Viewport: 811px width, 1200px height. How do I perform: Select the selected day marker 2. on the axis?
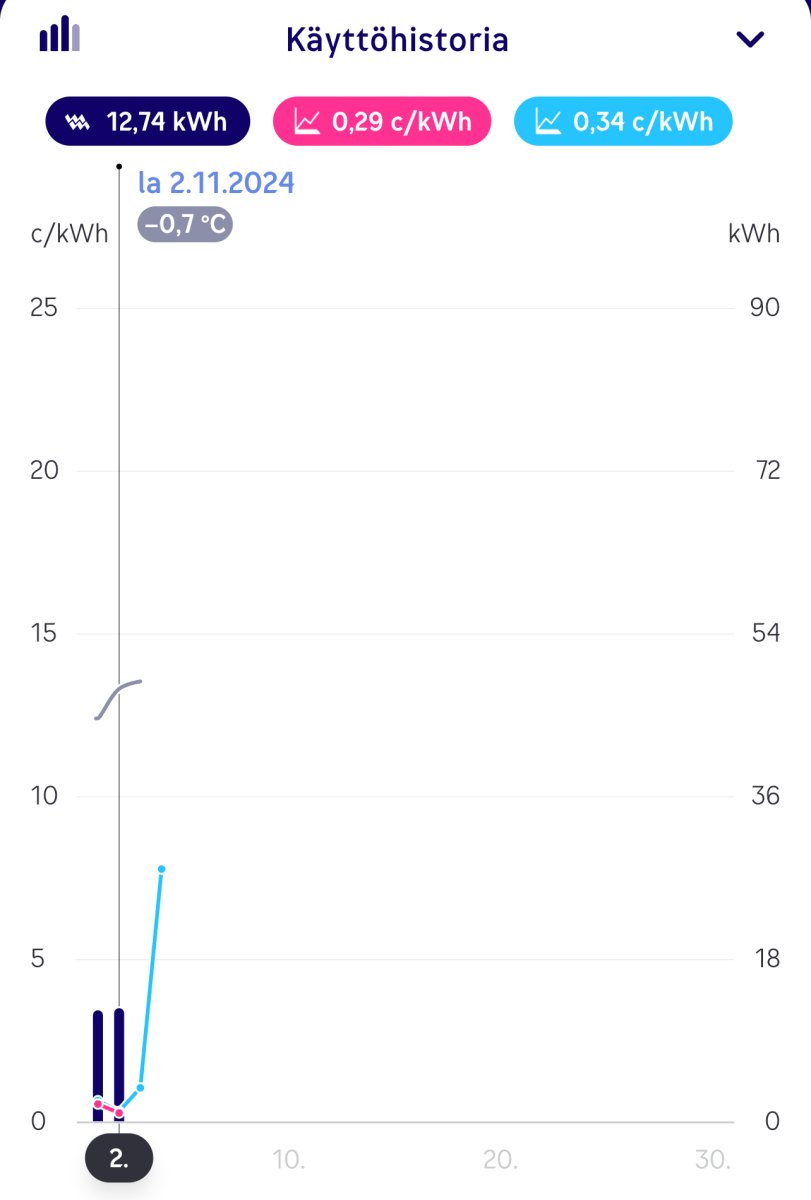(119, 1160)
